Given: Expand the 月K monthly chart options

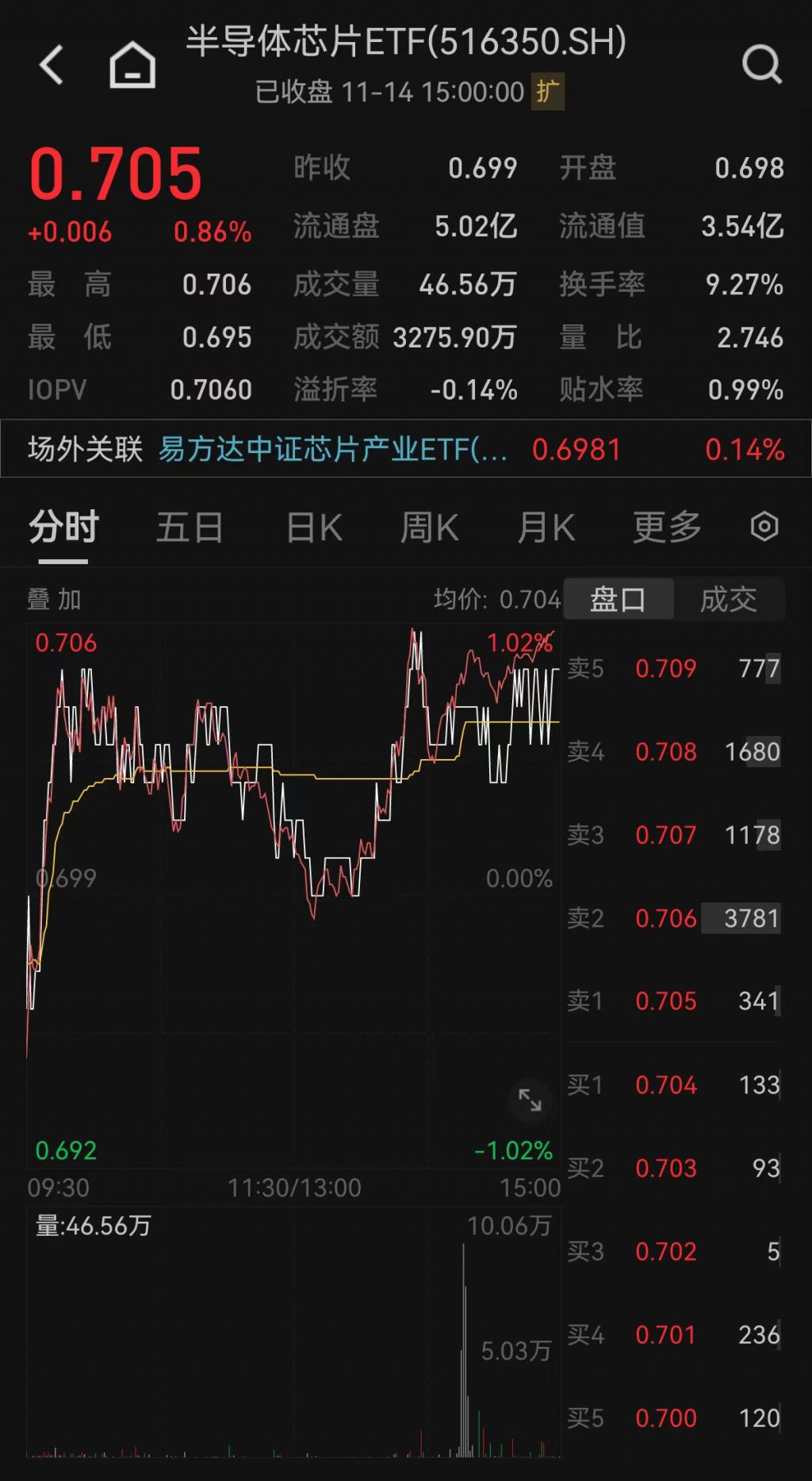Looking at the screenshot, I should click(545, 527).
